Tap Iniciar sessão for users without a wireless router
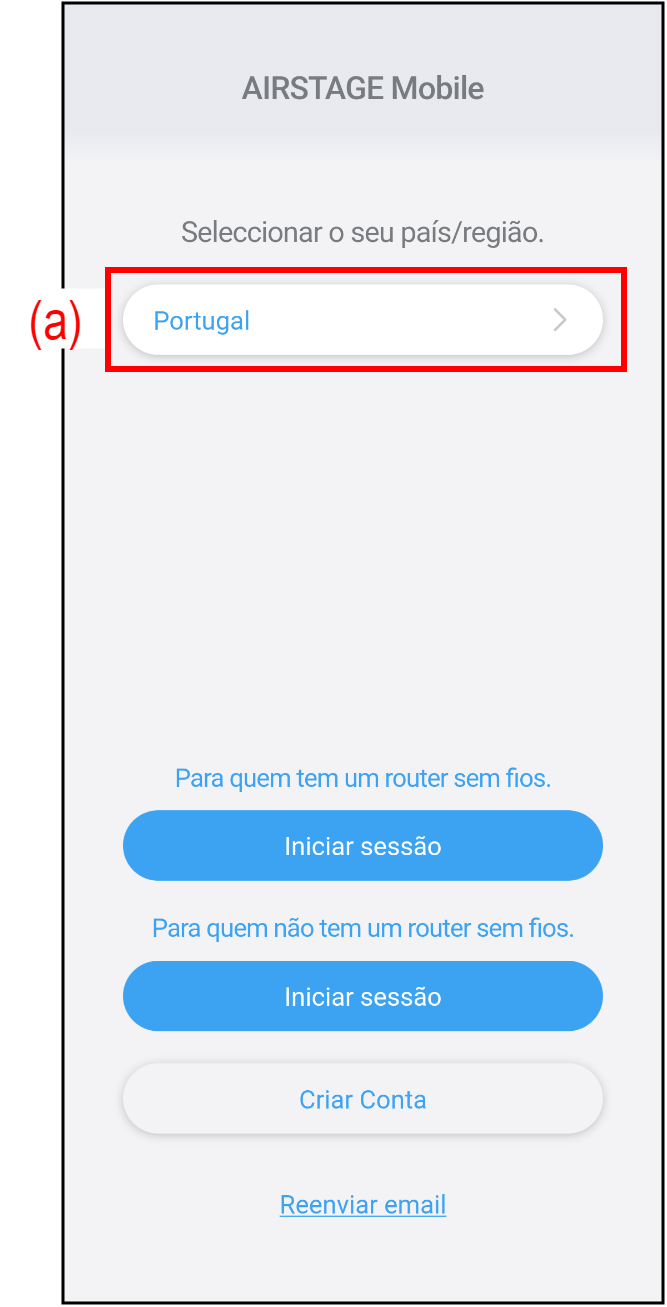This screenshot has height=1307, width=667. [x=362, y=997]
